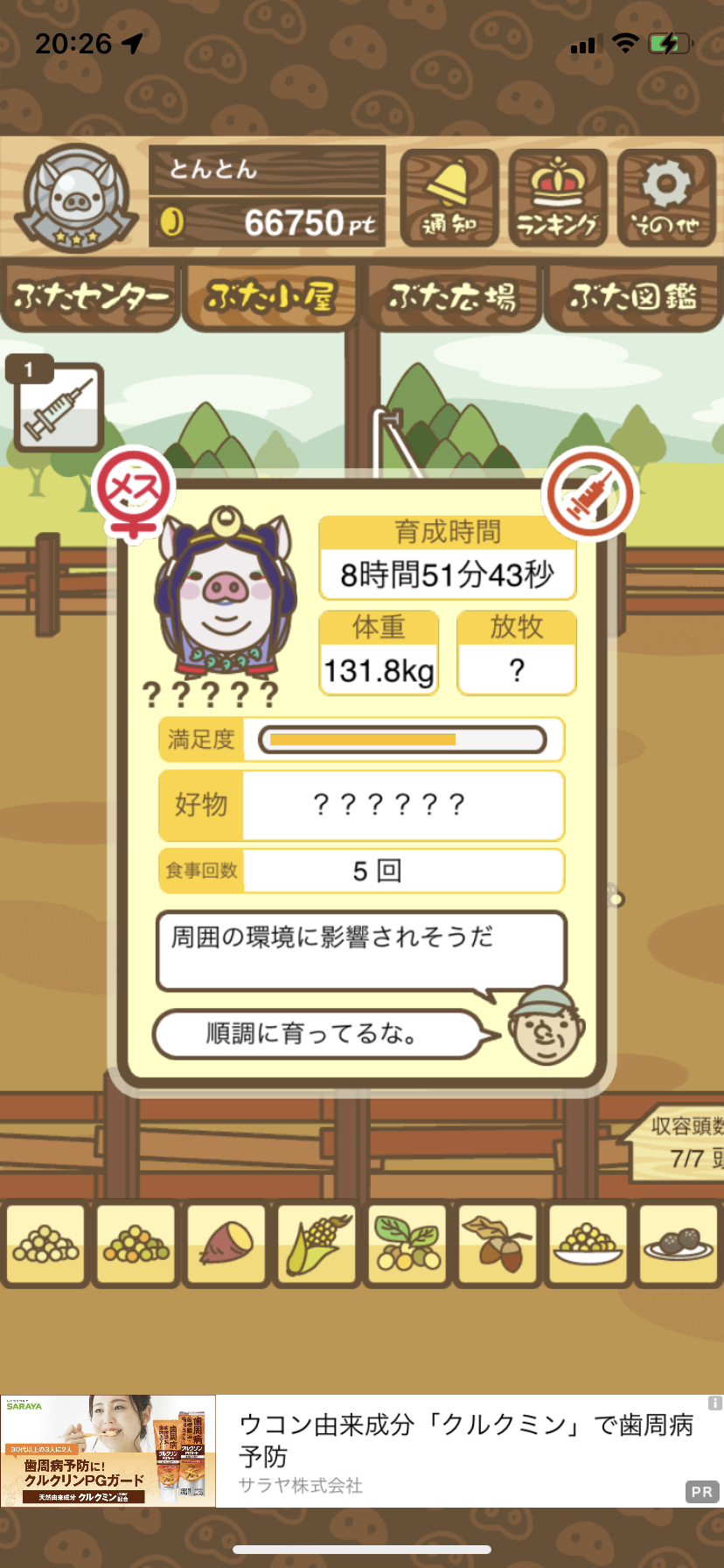The image size is (724, 1568).
Task: Switch to the ぶた小屋 tab
Action: click(271, 297)
